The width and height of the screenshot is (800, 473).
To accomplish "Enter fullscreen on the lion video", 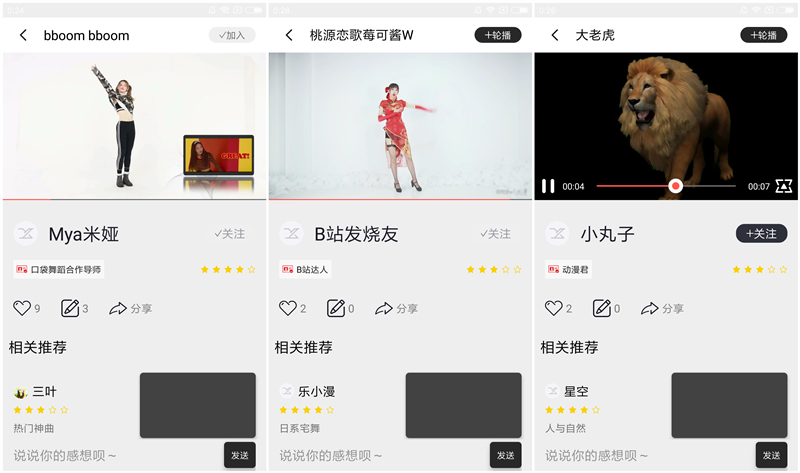I will click(x=784, y=186).
